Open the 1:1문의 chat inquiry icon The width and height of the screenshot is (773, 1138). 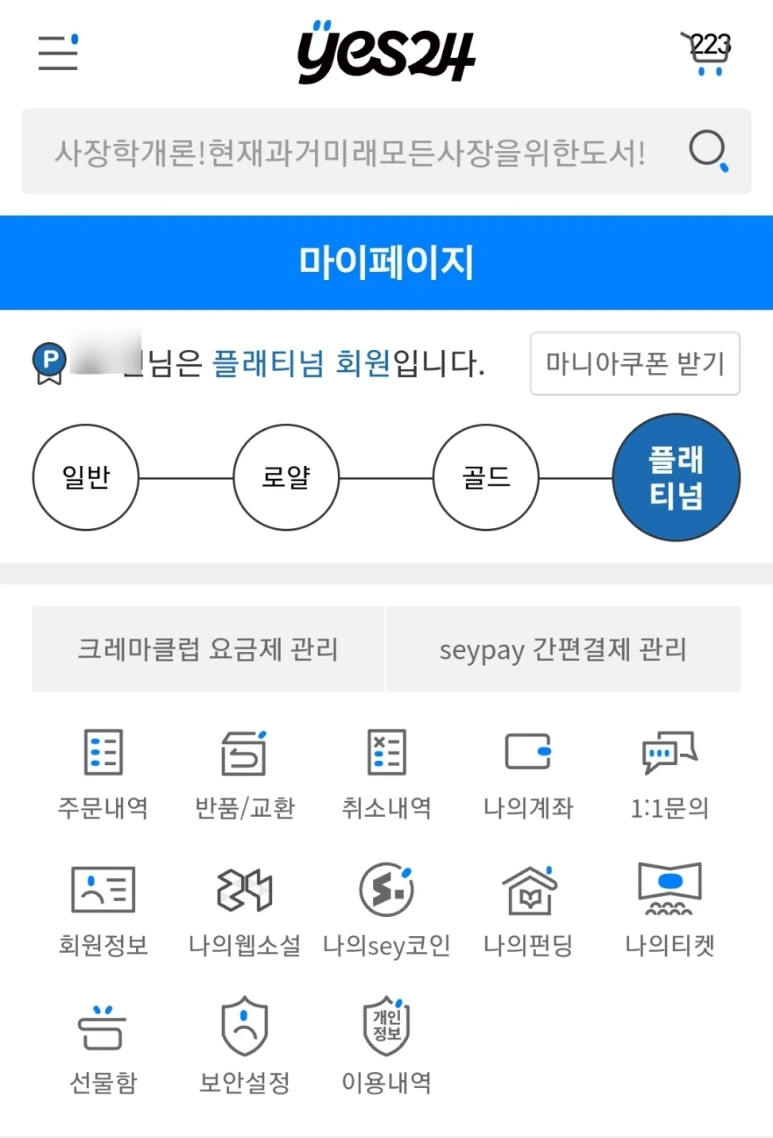click(669, 770)
